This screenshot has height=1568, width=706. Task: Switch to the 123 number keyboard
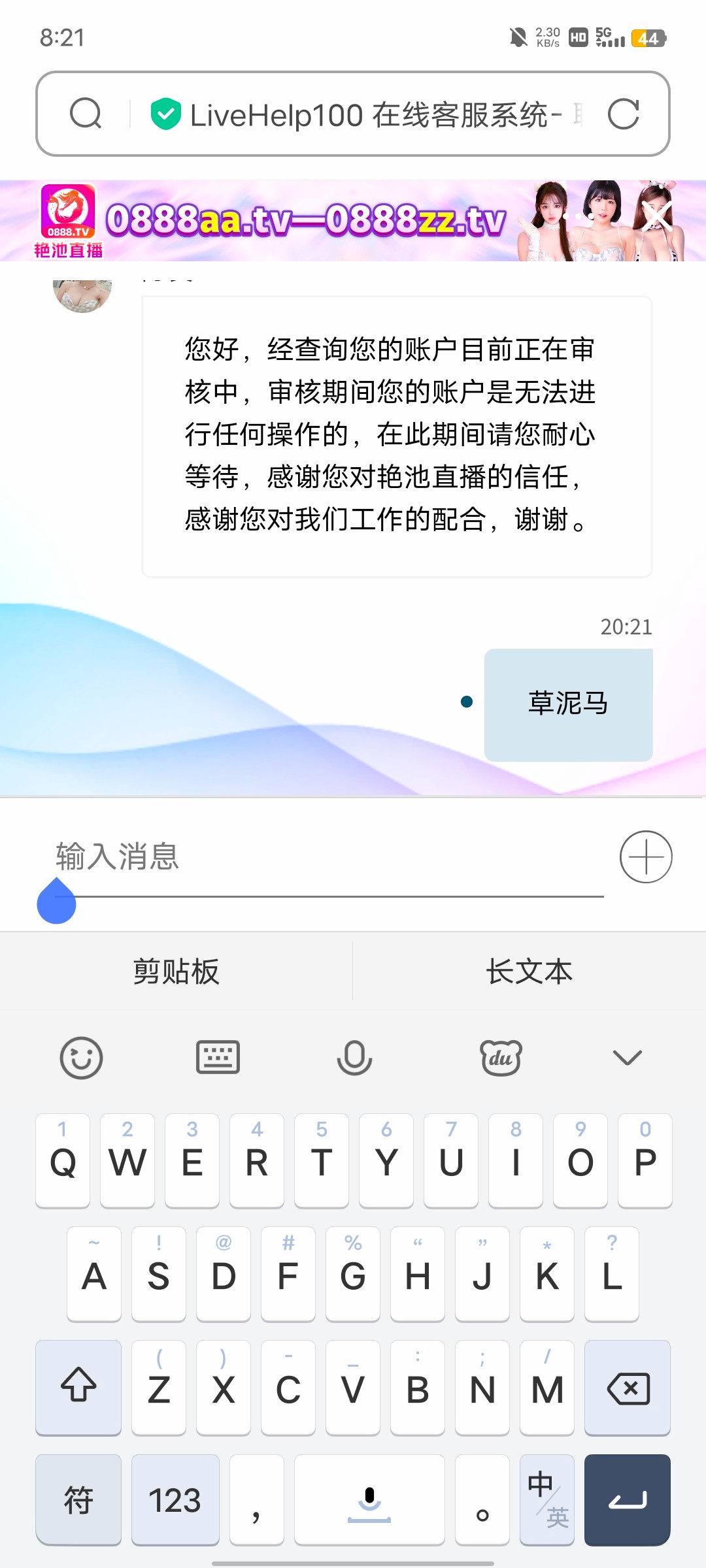click(x=175, y=1500)
